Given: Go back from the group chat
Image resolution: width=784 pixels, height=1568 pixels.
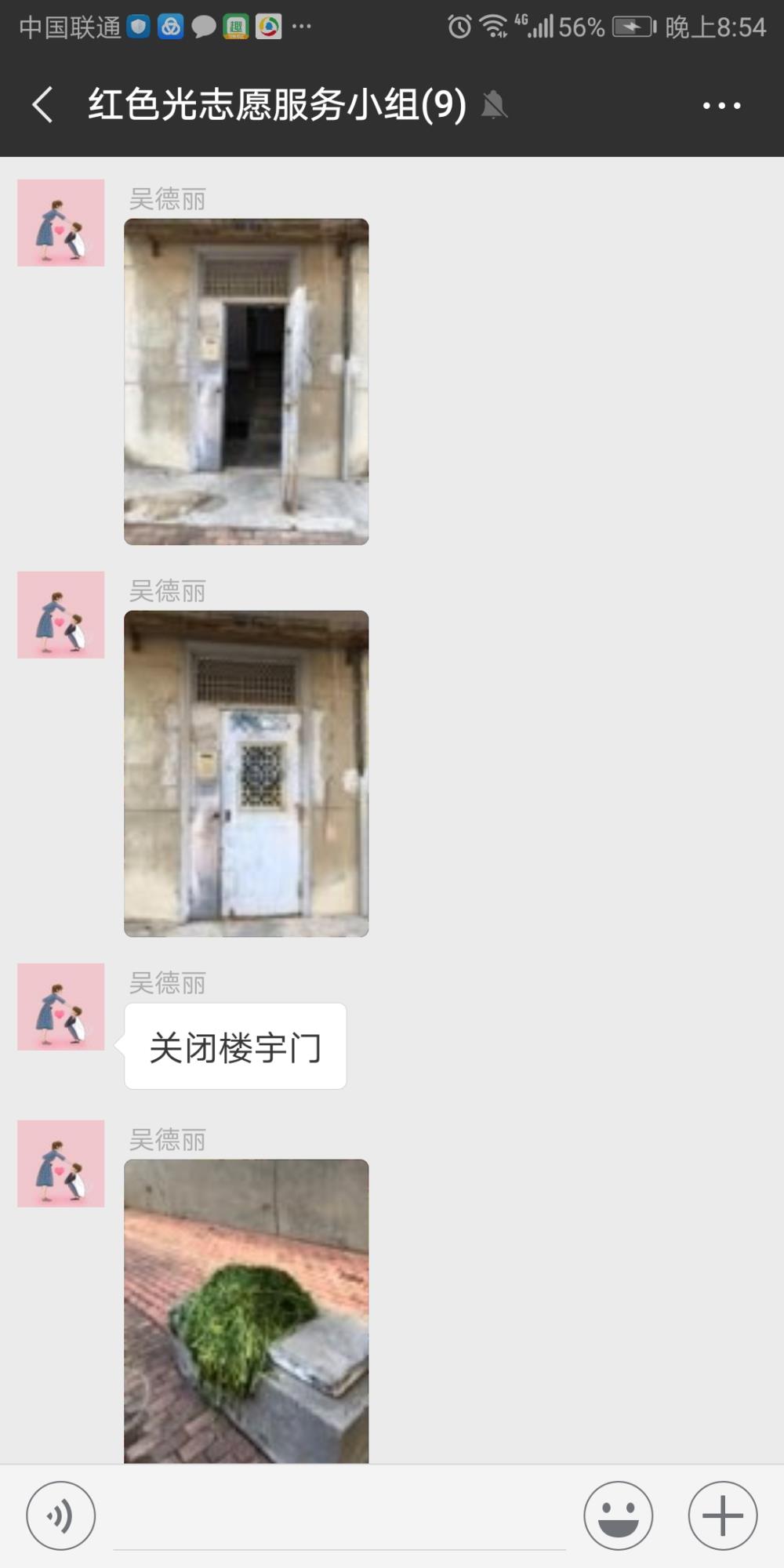Looking at the screenshot, I should pyautogui.click(x=43, y=104).
